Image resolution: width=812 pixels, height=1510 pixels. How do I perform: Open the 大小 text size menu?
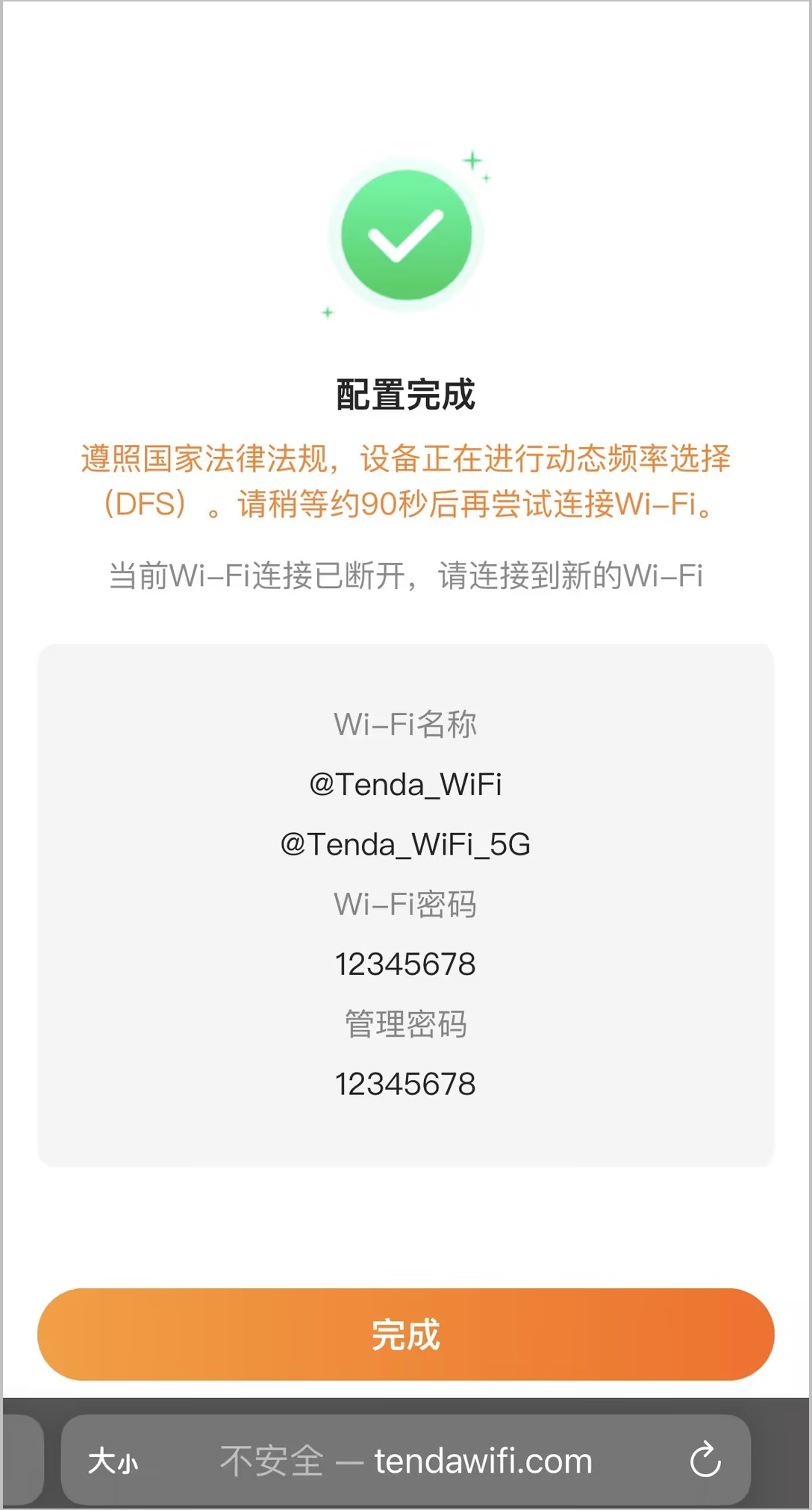[x=113, y=1461]
